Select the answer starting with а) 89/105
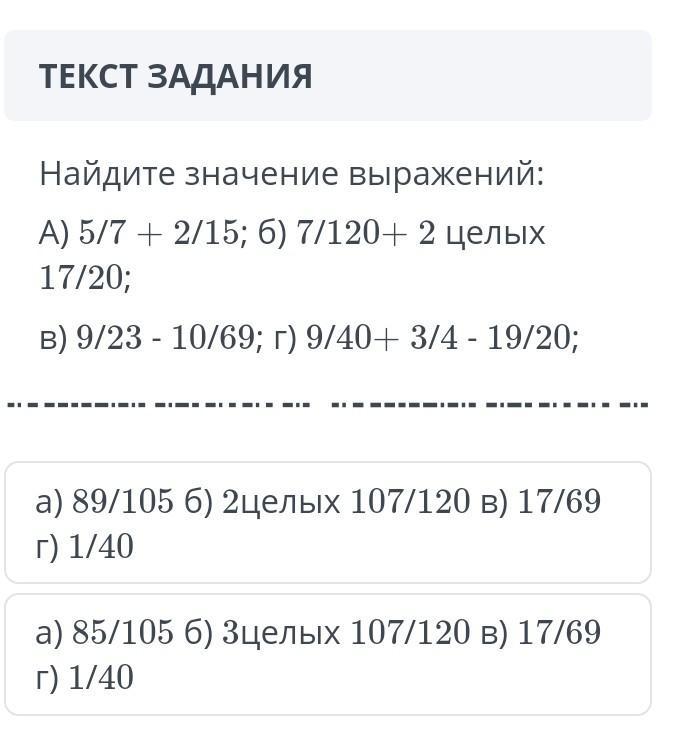The image size is (676, 735). pyautogui.click(x=328, y=523)
